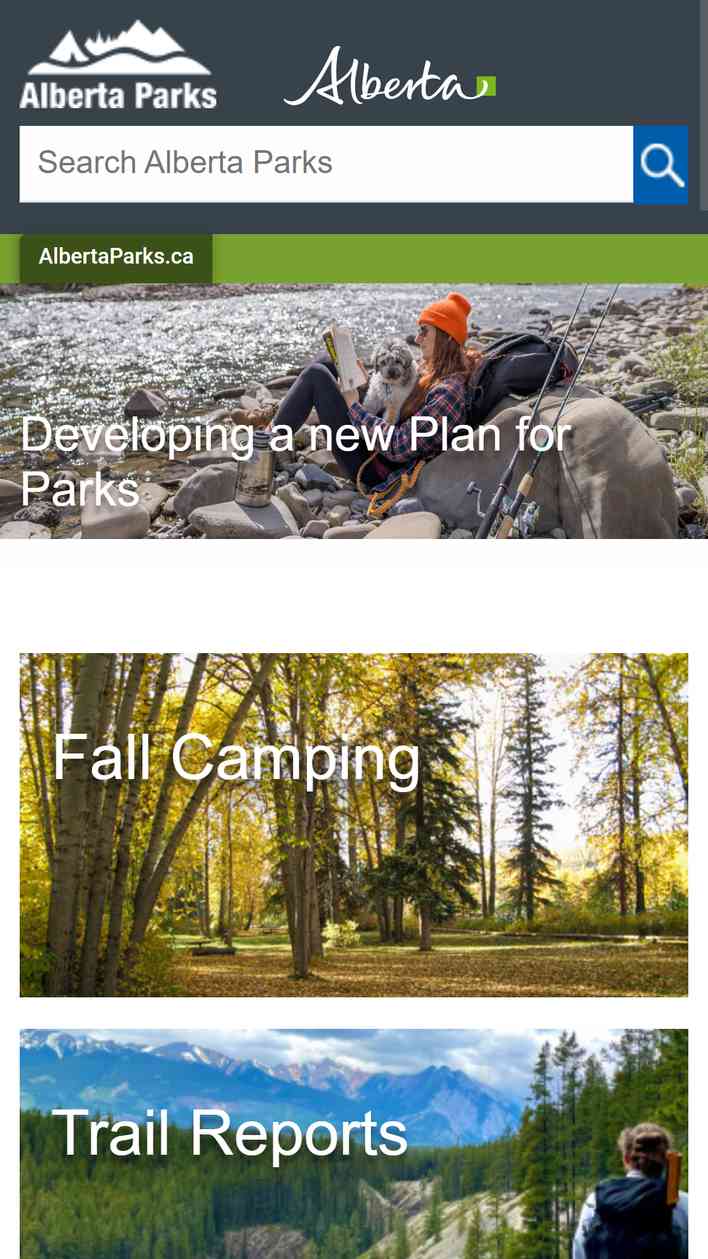Tap the Search Alberta Parks field
Image resolution: width=708 pixels, height=1259 pixels.
pos(326,164)
